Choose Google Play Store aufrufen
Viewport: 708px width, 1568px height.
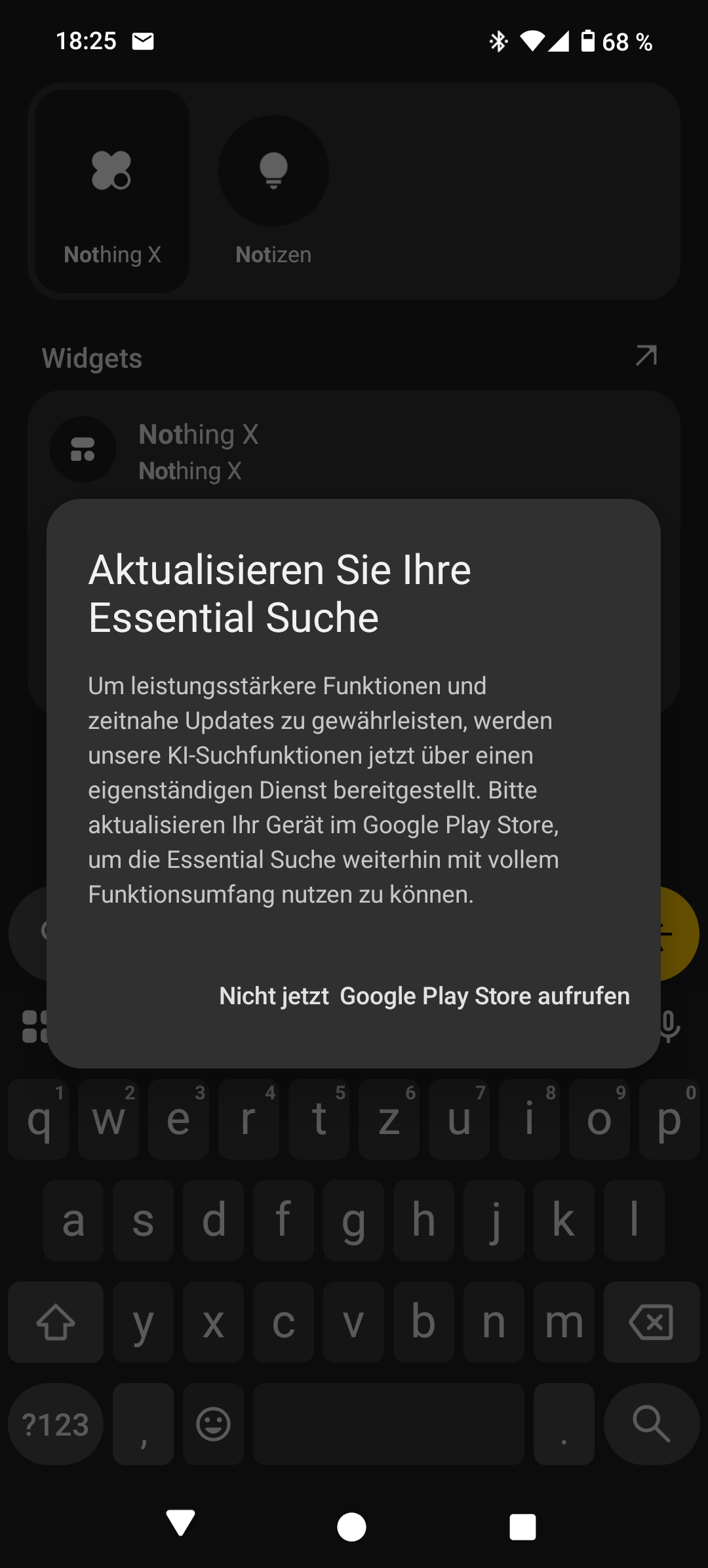pos(484,996)
